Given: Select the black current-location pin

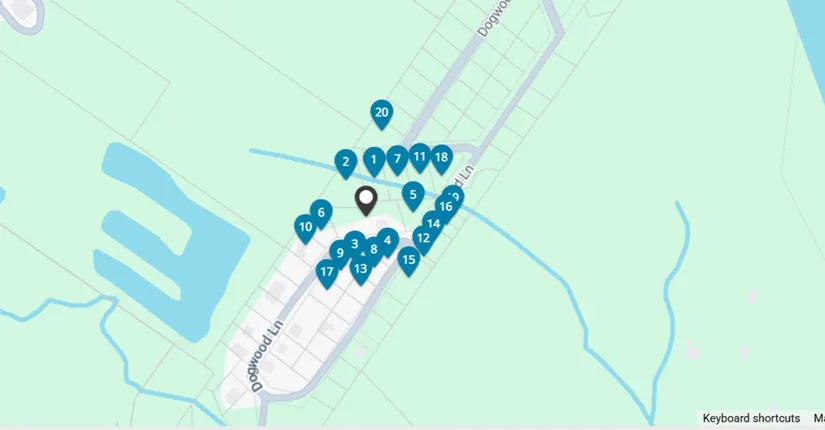Looking at the screenshot, I should click(x=366, y=199).
